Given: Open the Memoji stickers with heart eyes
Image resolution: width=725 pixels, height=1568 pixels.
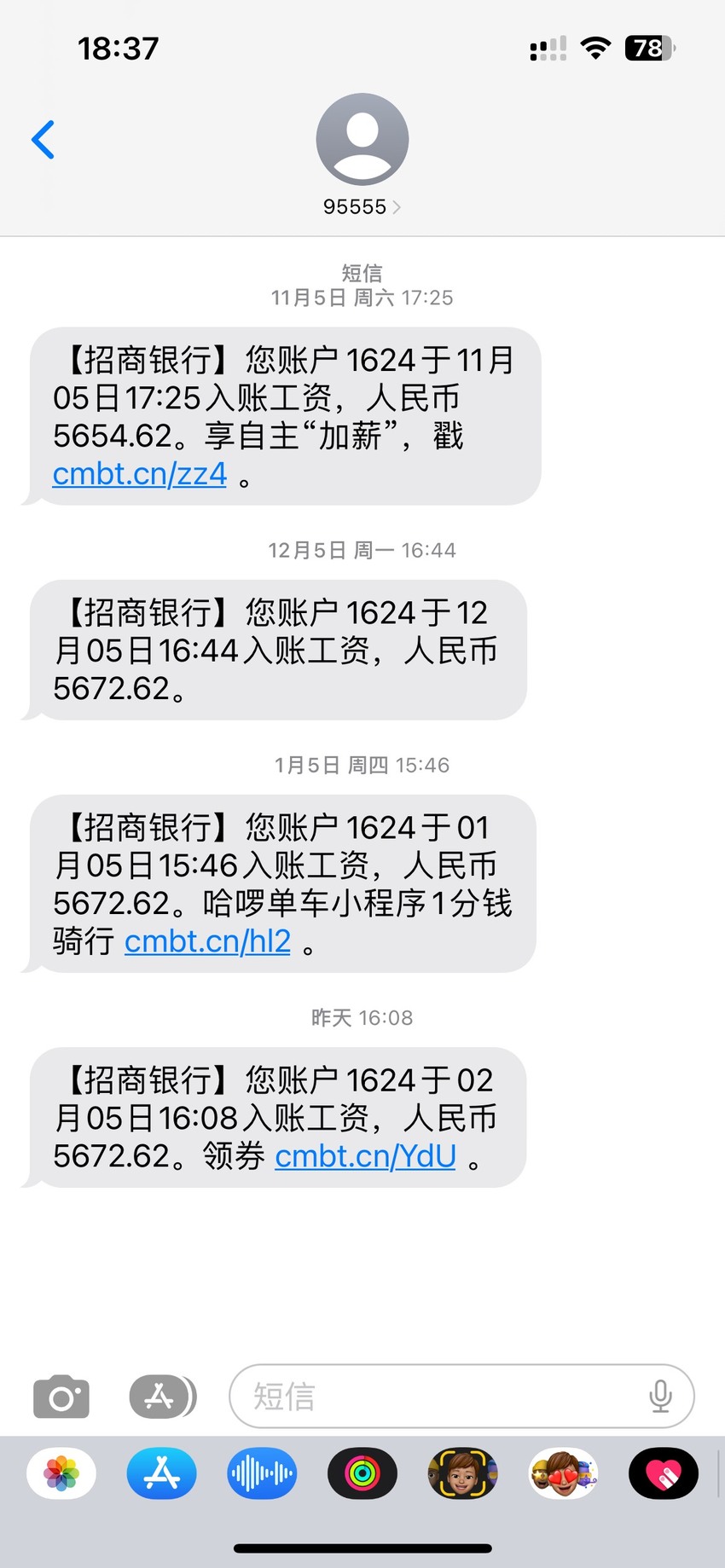Looking at the screenshot, I should click(563, 1473).
